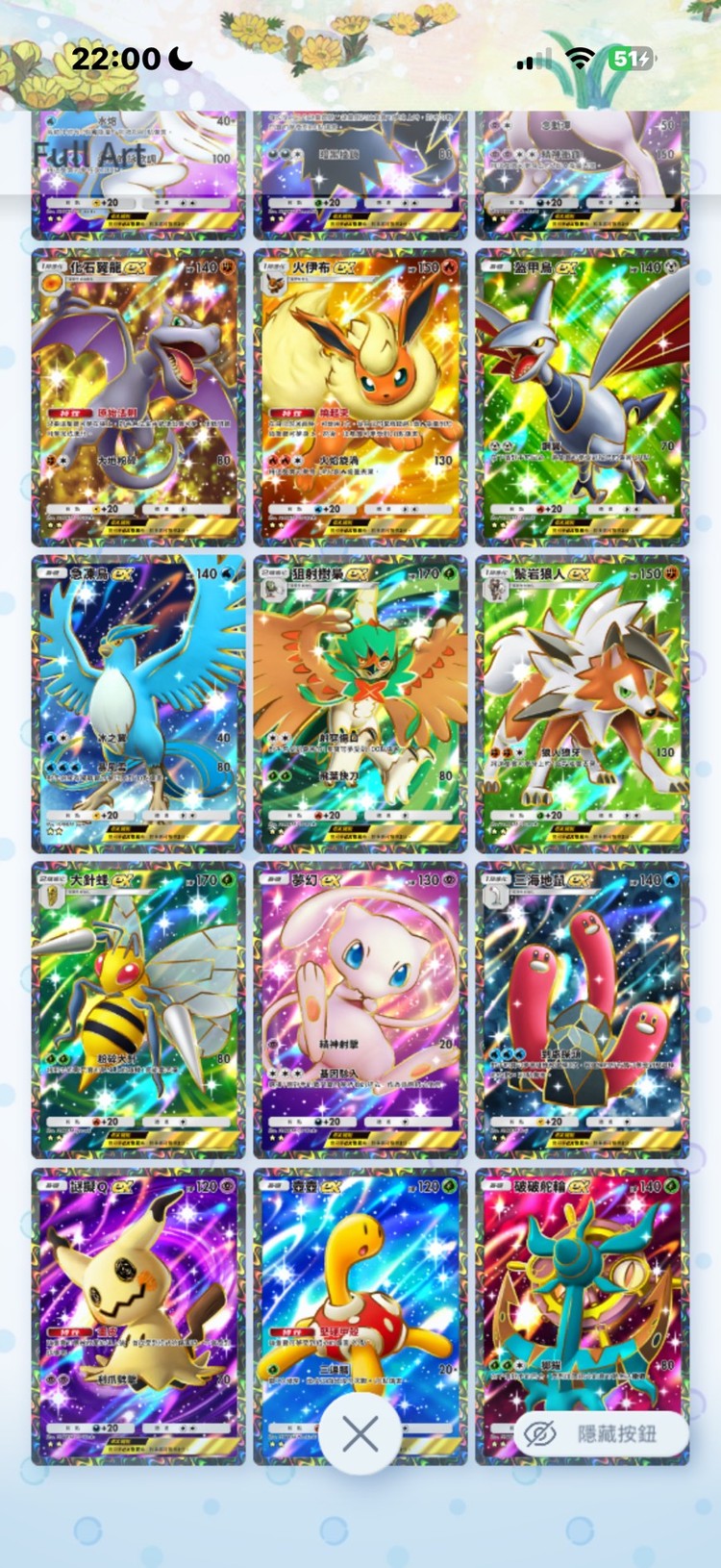Tap the 隱藏按鈕 hide buttons control
Image resolution: width=721 pixels, height=1568 pixels.
click(x=601, y=1433)
